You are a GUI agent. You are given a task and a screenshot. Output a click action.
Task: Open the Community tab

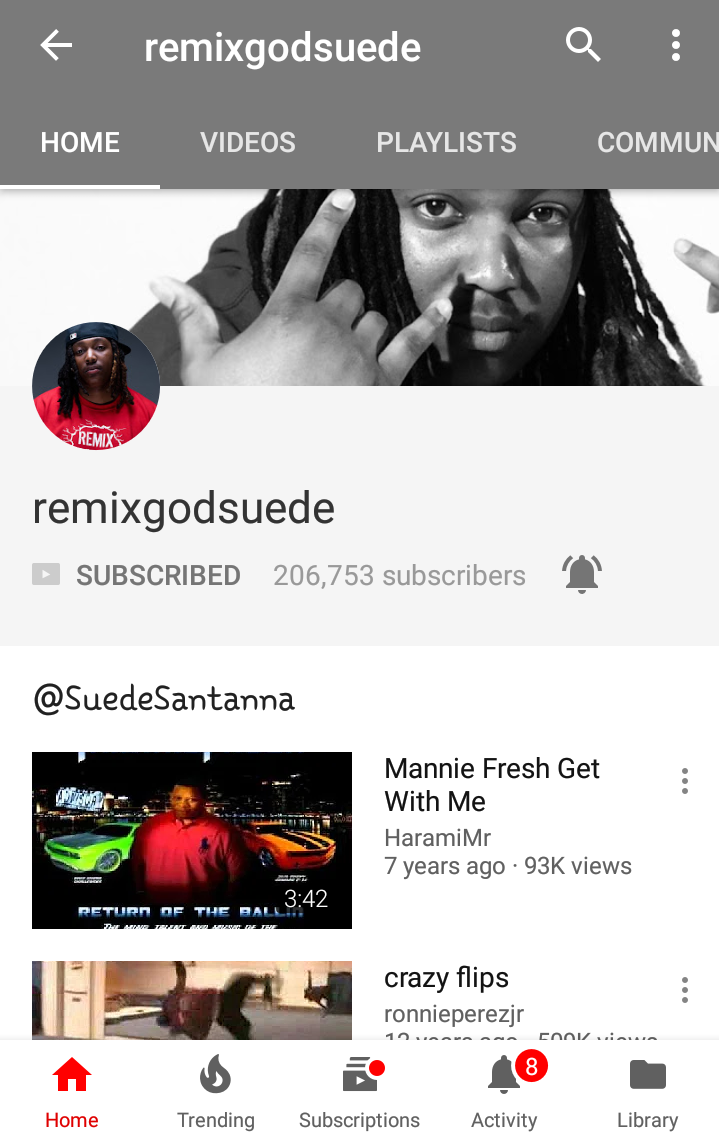tap(656, 142)
